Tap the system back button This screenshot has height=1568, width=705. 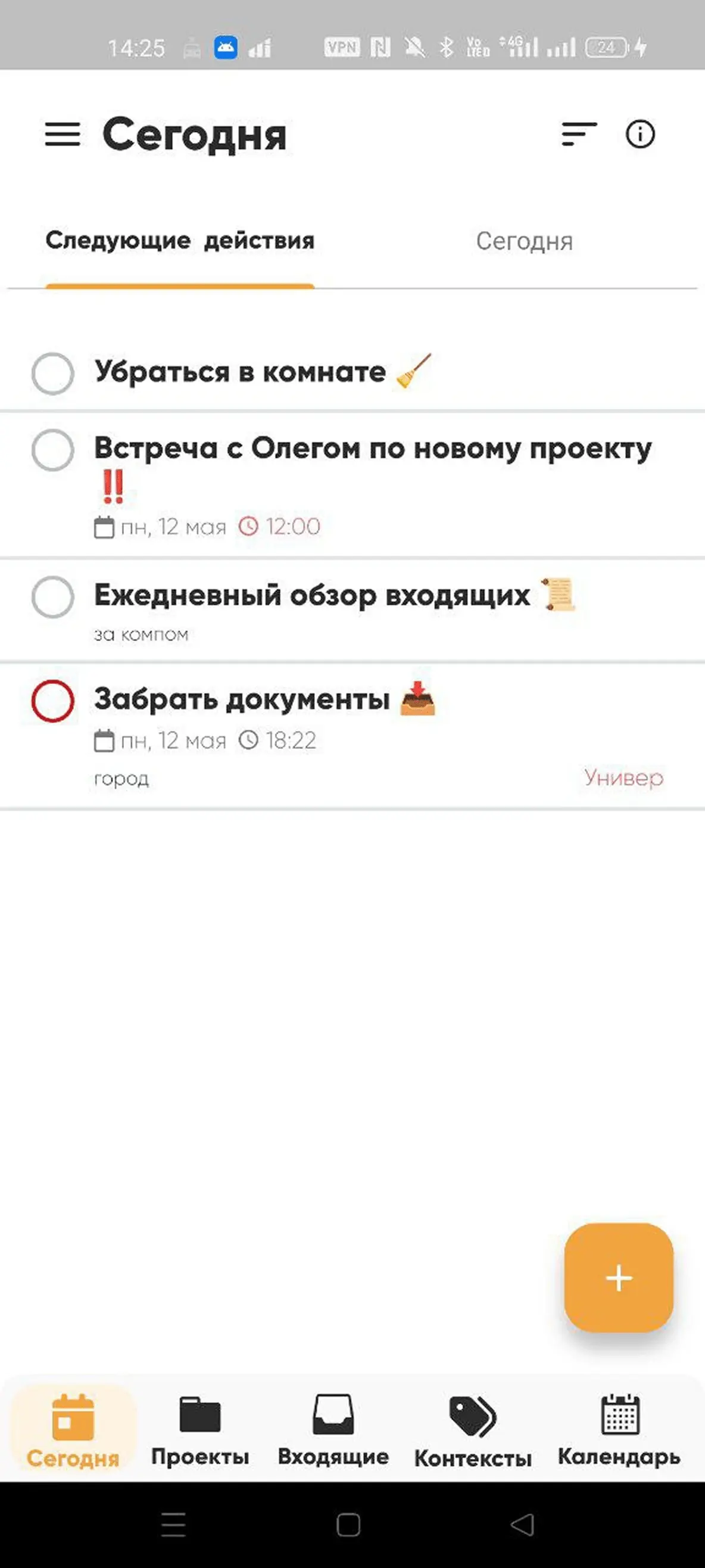[522, 1524]
